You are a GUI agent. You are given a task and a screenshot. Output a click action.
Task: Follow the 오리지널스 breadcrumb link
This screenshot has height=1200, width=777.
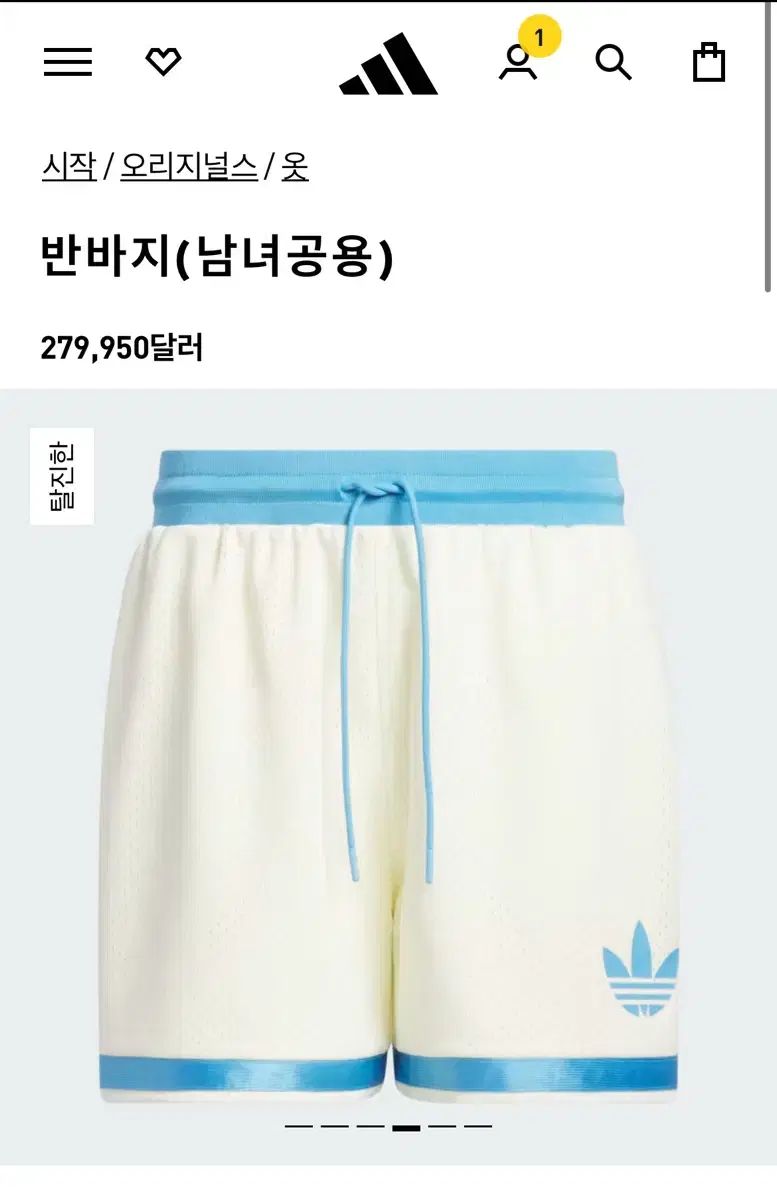(x=189, y=166)
